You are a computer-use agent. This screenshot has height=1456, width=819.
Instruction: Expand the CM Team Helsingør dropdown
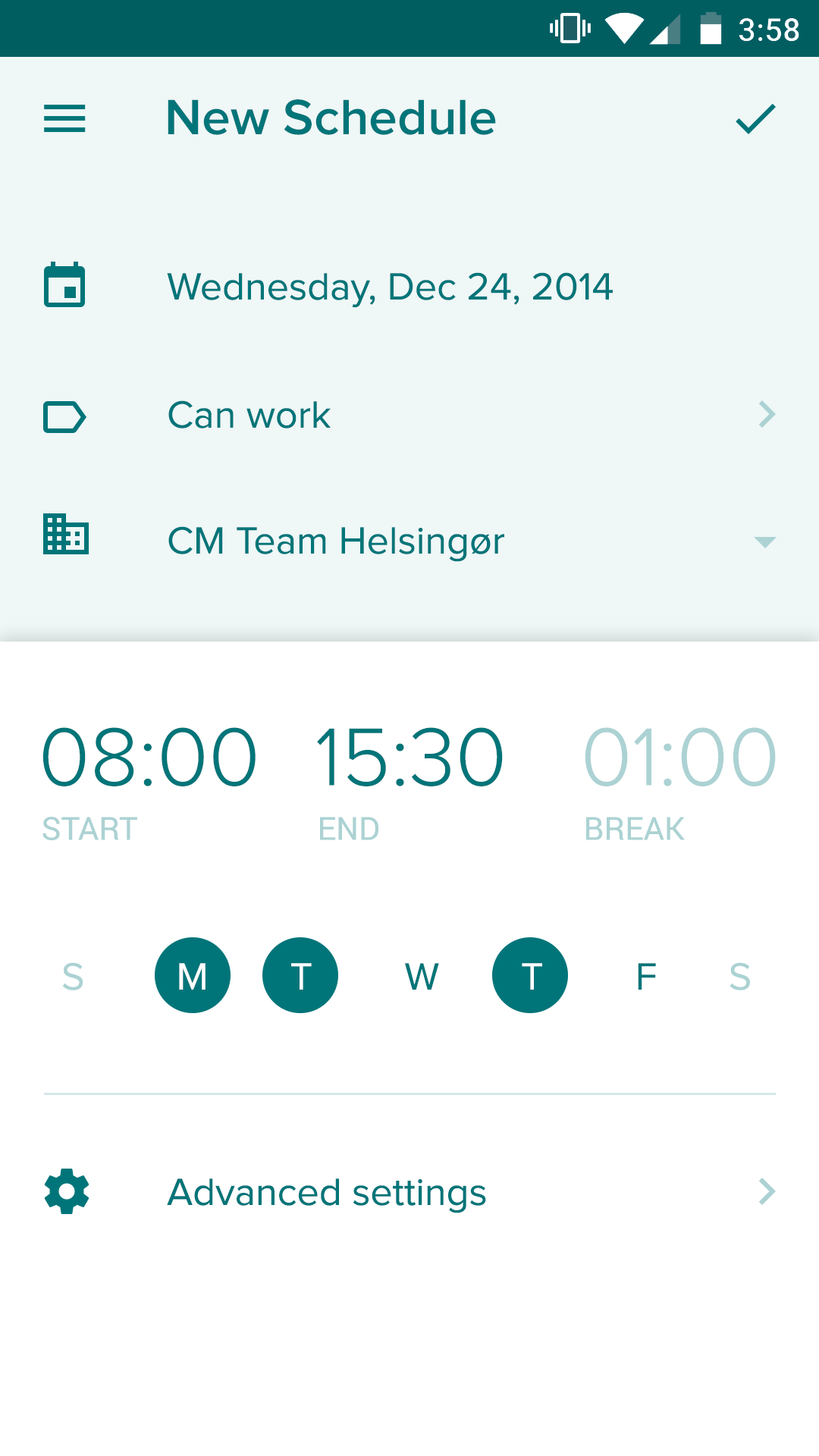click(765, 541)
